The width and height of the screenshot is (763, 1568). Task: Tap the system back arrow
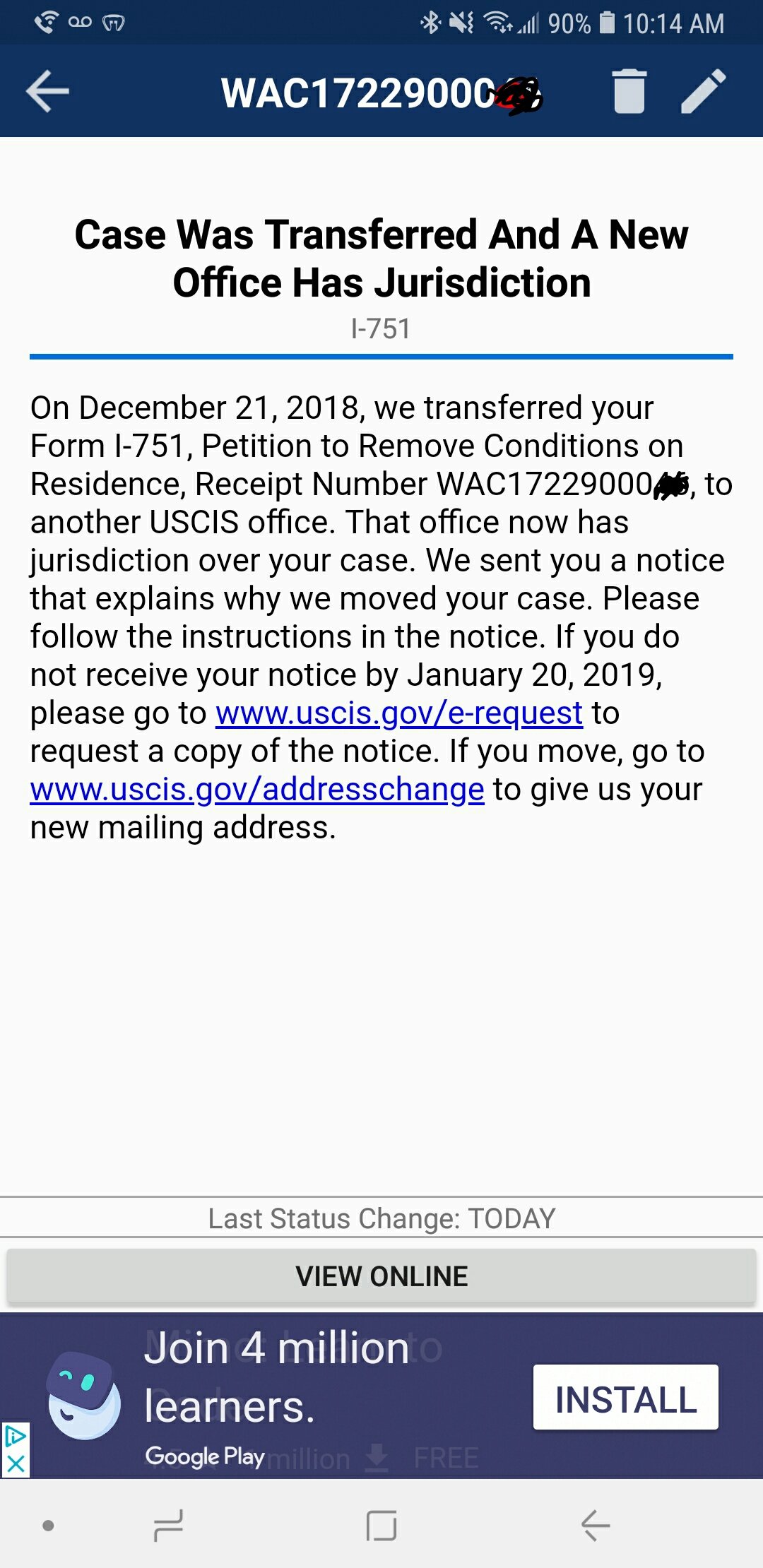point(596,1526)
